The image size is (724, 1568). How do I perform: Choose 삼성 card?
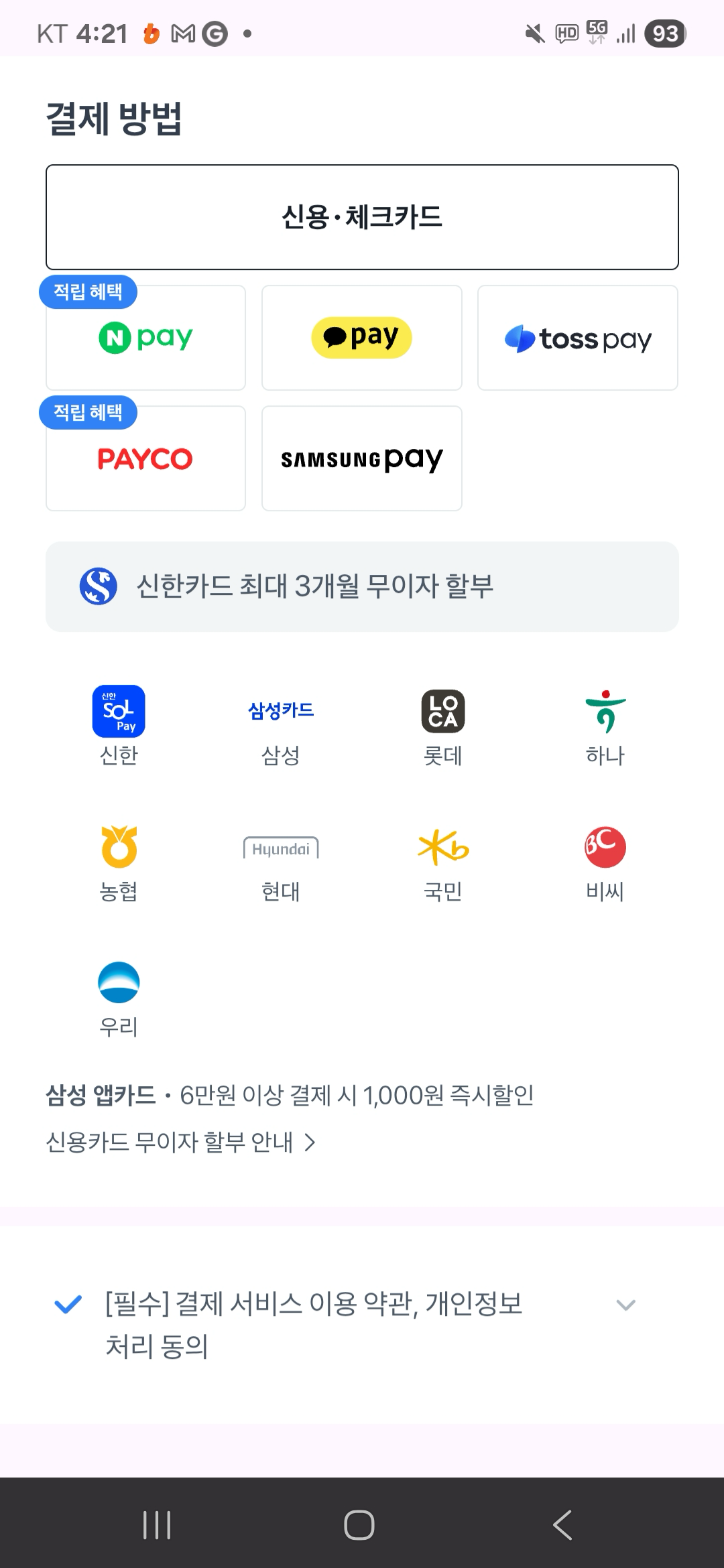[281, 725]
